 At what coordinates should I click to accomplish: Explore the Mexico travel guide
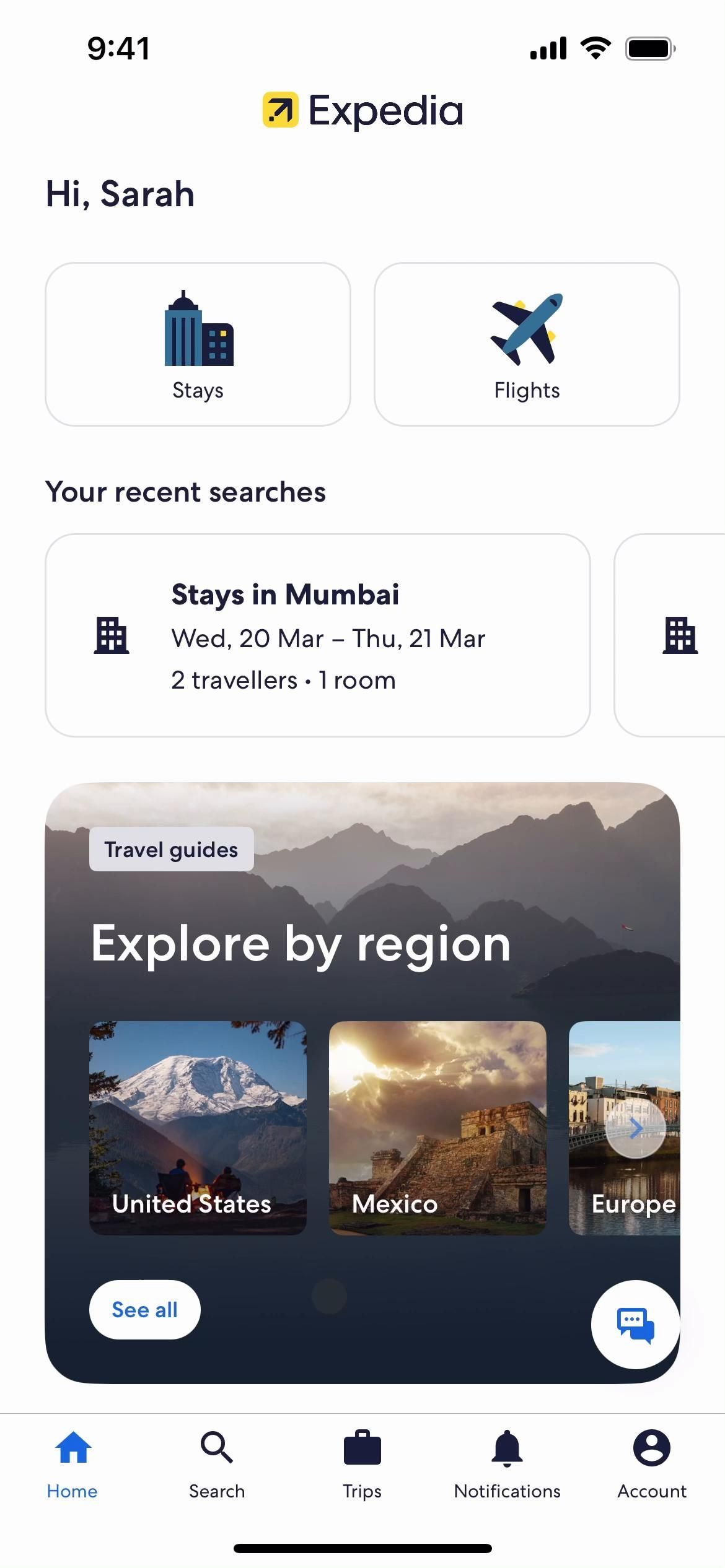pos(437,1128)
